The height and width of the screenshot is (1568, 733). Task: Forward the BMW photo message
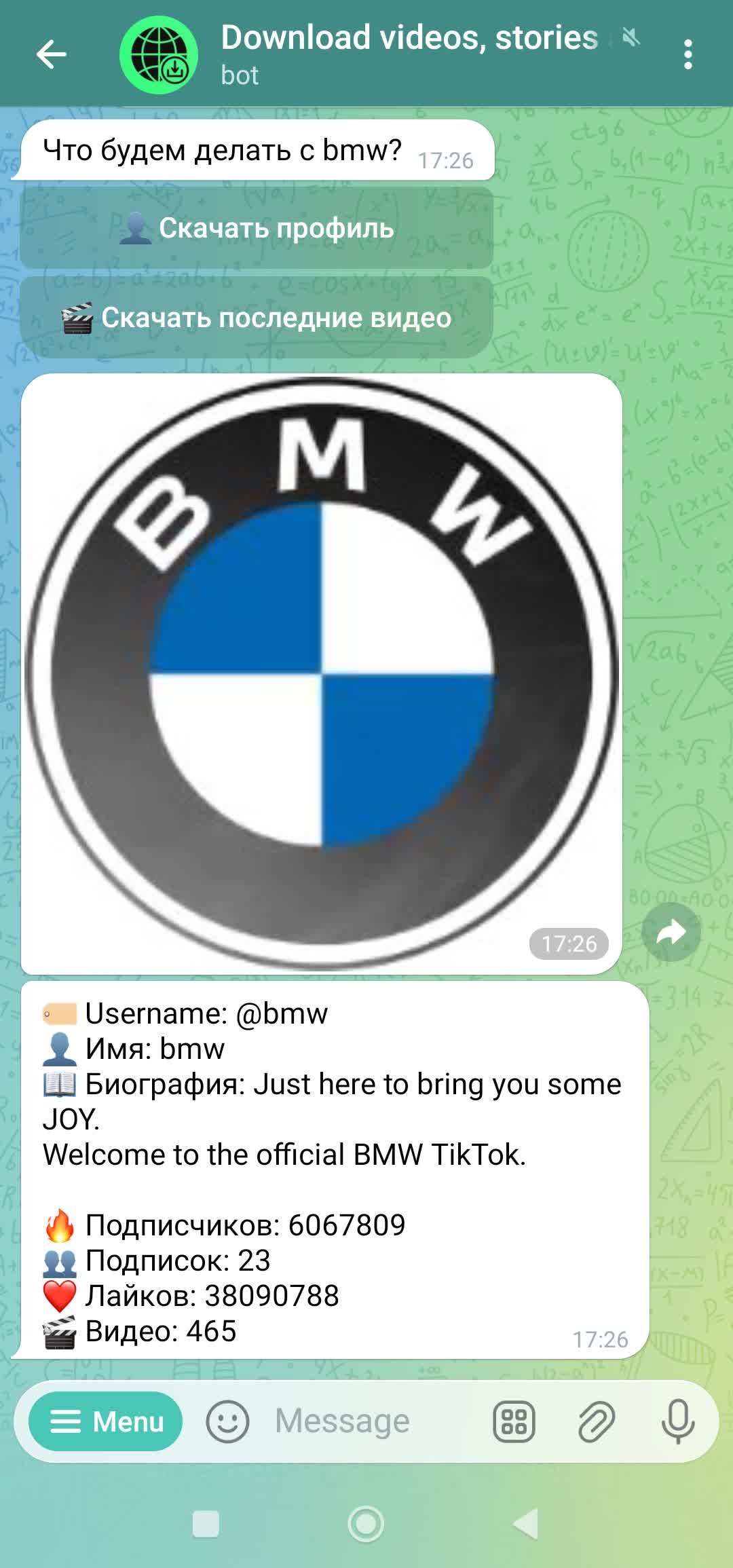671,933
